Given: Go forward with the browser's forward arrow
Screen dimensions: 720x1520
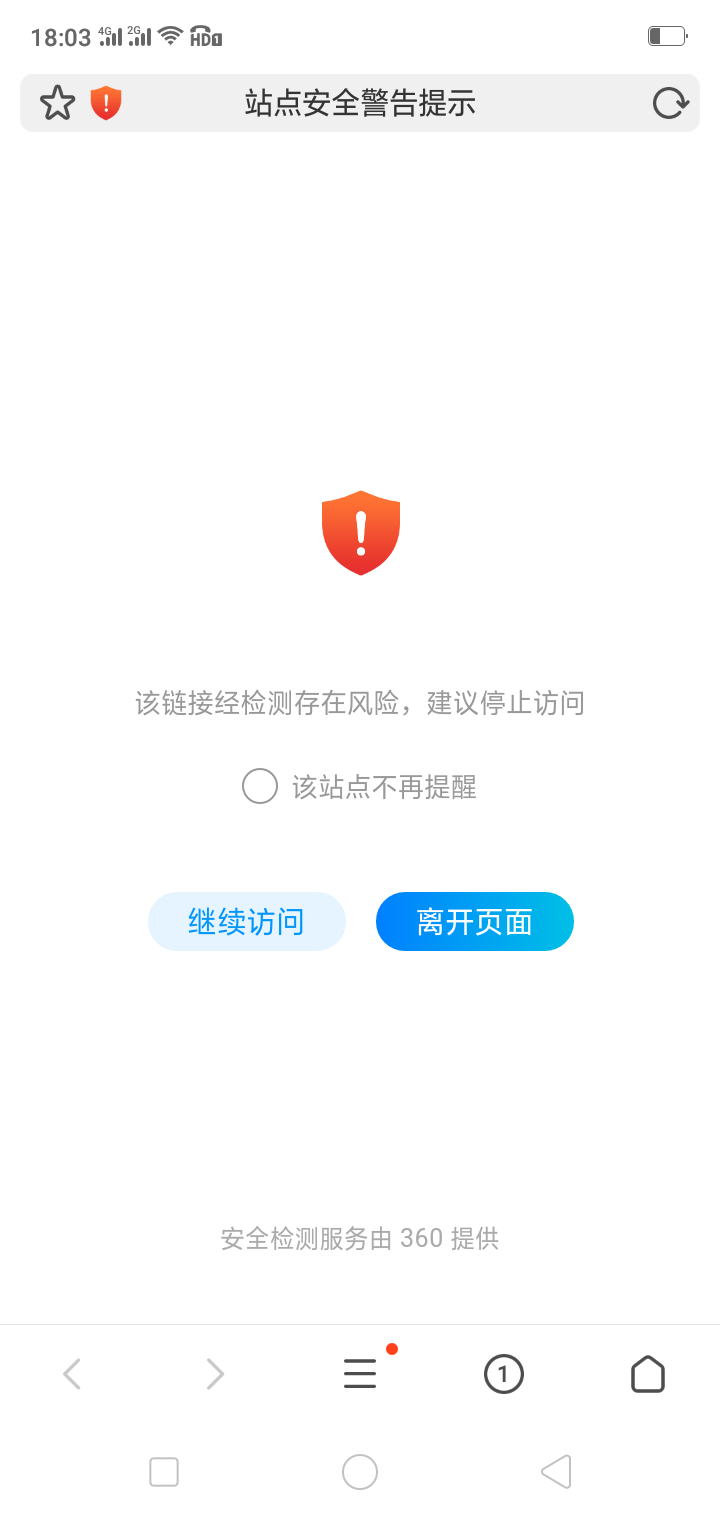Looking at the screenshot, I should (x=215, y=1374).
